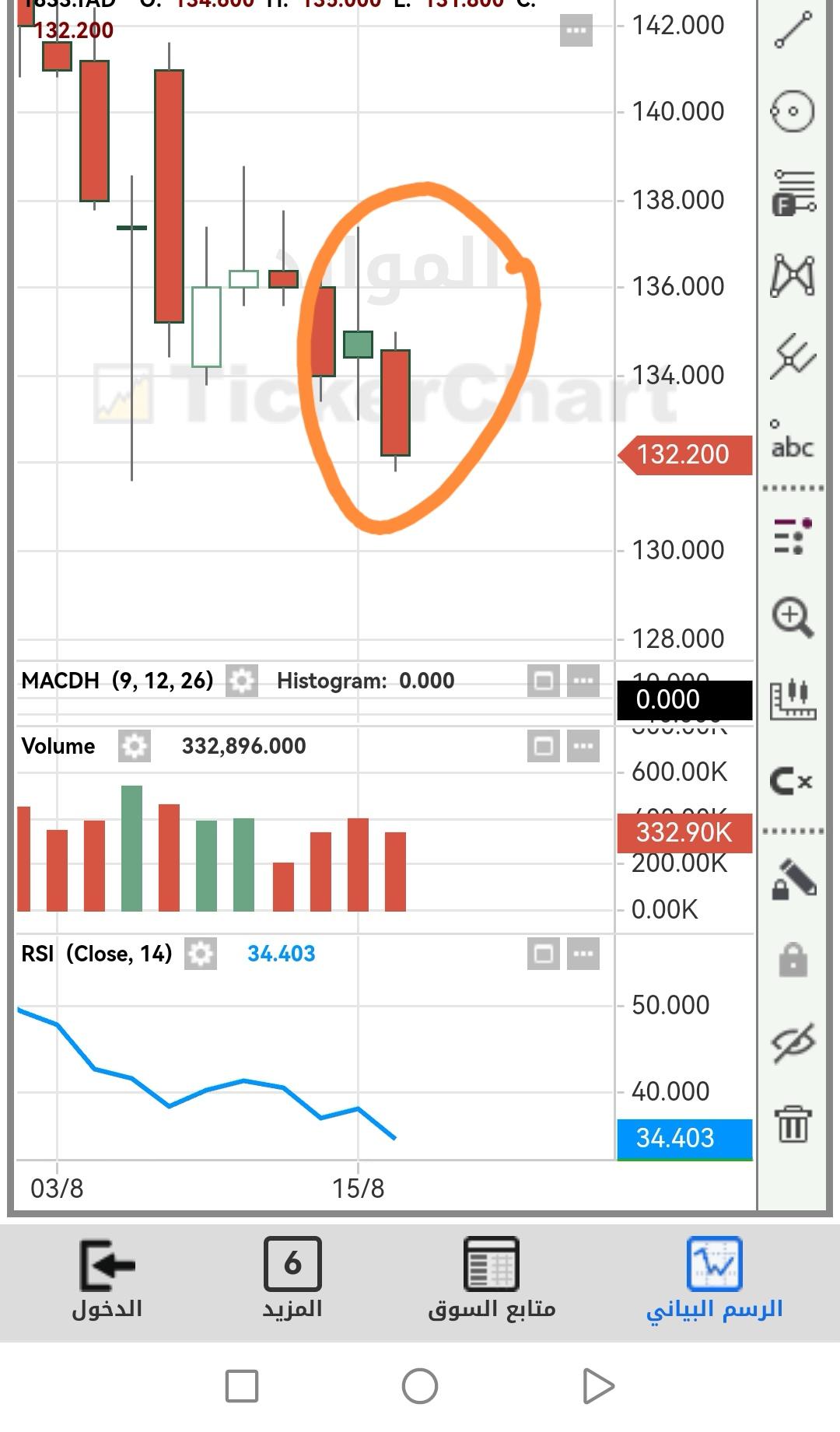Open Volume indicator settings gear
840x1432 pixels.
(134, 746)
